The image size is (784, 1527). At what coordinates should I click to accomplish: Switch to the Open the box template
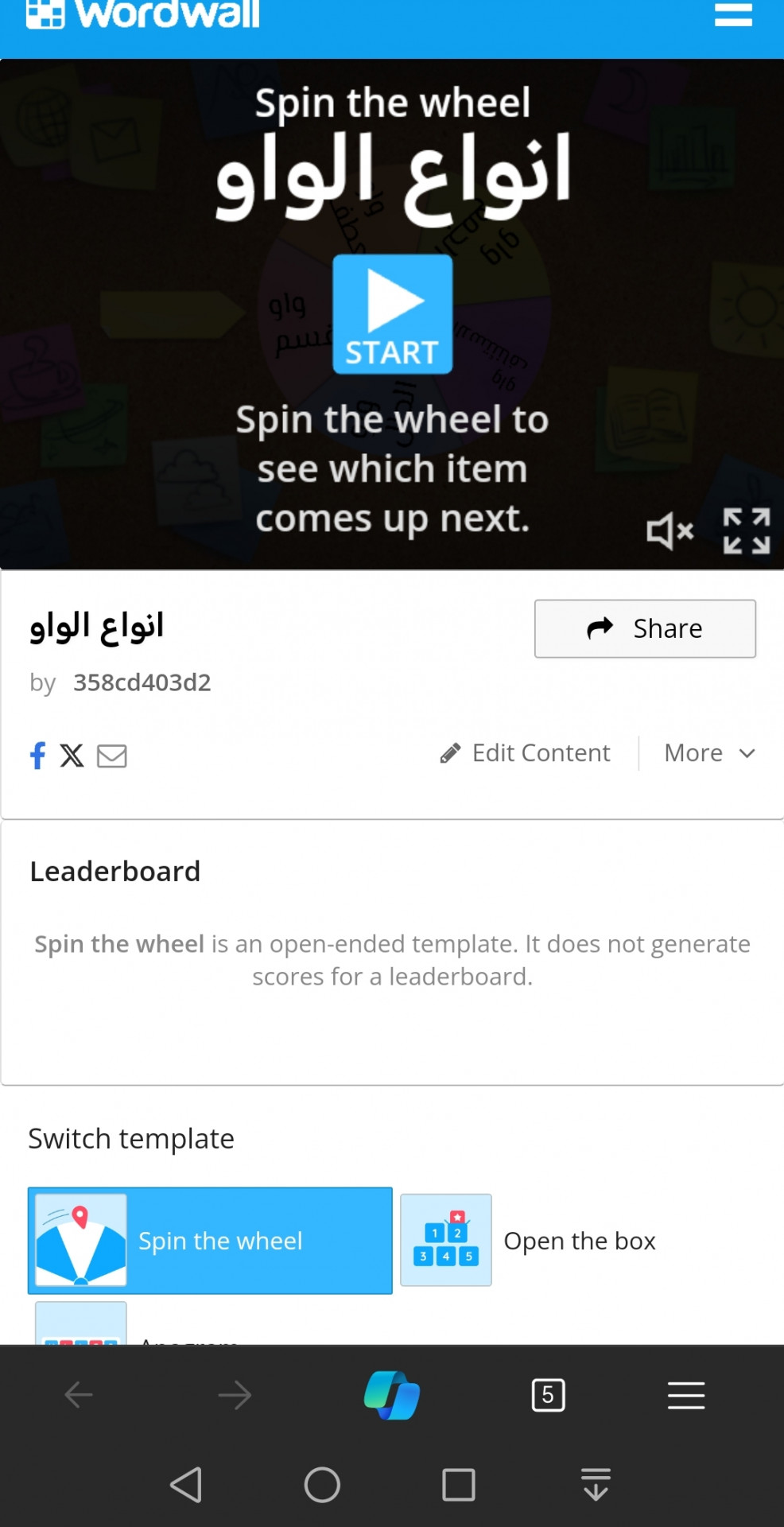[x=529, y=1240]
